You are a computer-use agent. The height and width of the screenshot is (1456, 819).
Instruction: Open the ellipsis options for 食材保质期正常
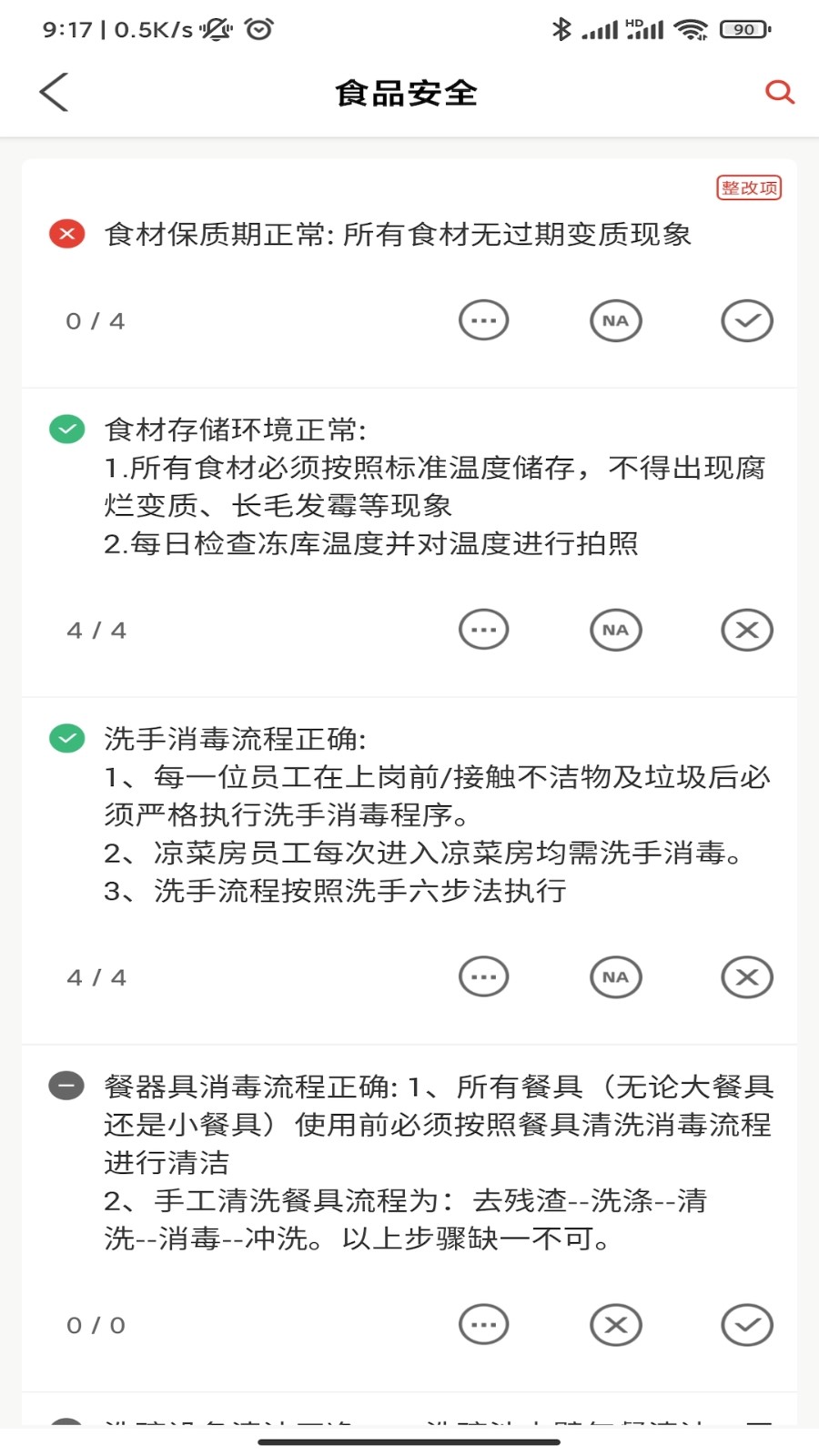(x=483, y=319)
